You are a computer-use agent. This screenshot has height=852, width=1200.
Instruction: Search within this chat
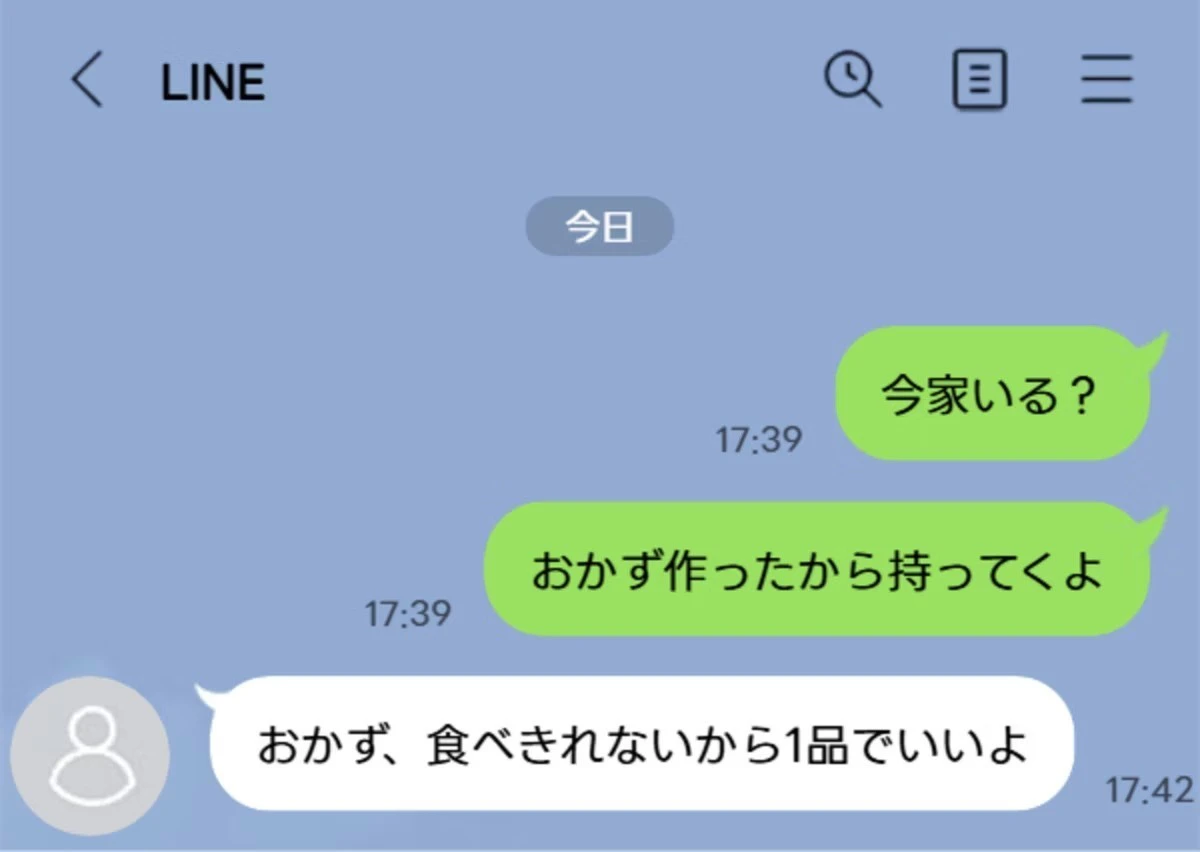click(852, 79)
